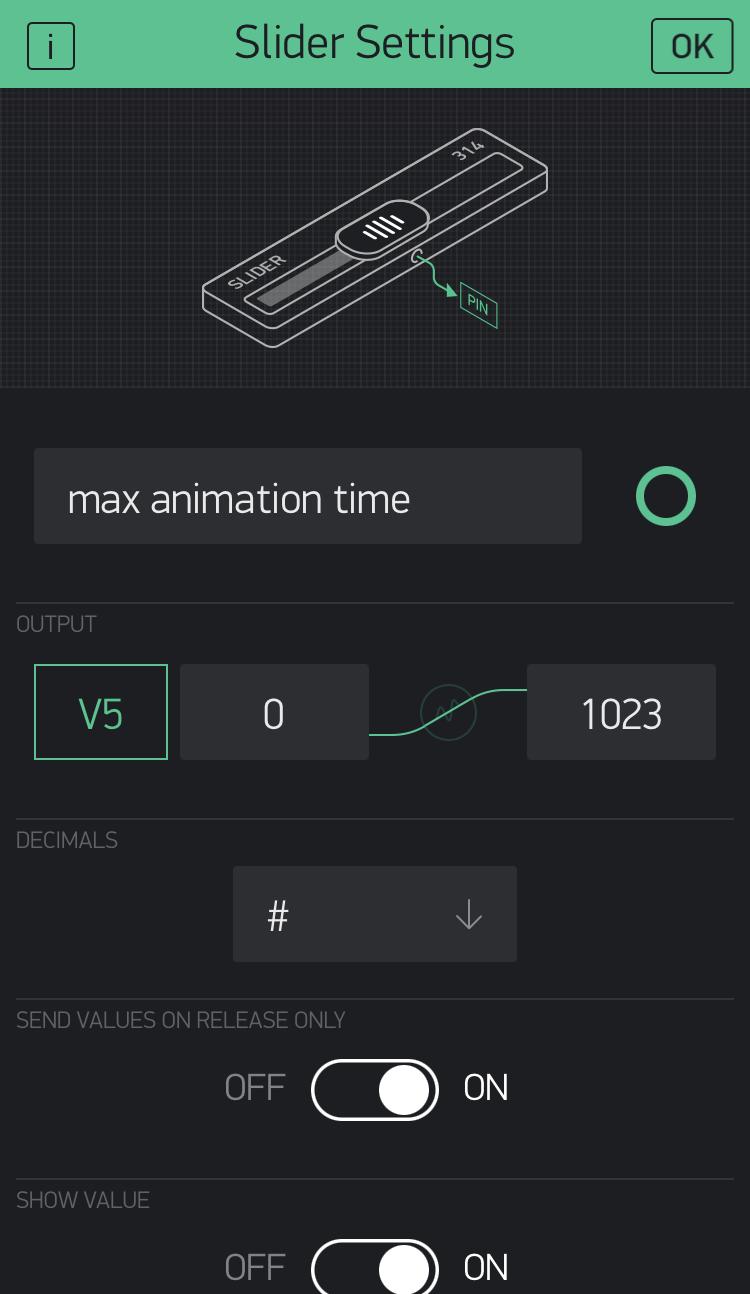
Task: Change the slider color circle
Action: pyautogui.click(x=665, y=496)
